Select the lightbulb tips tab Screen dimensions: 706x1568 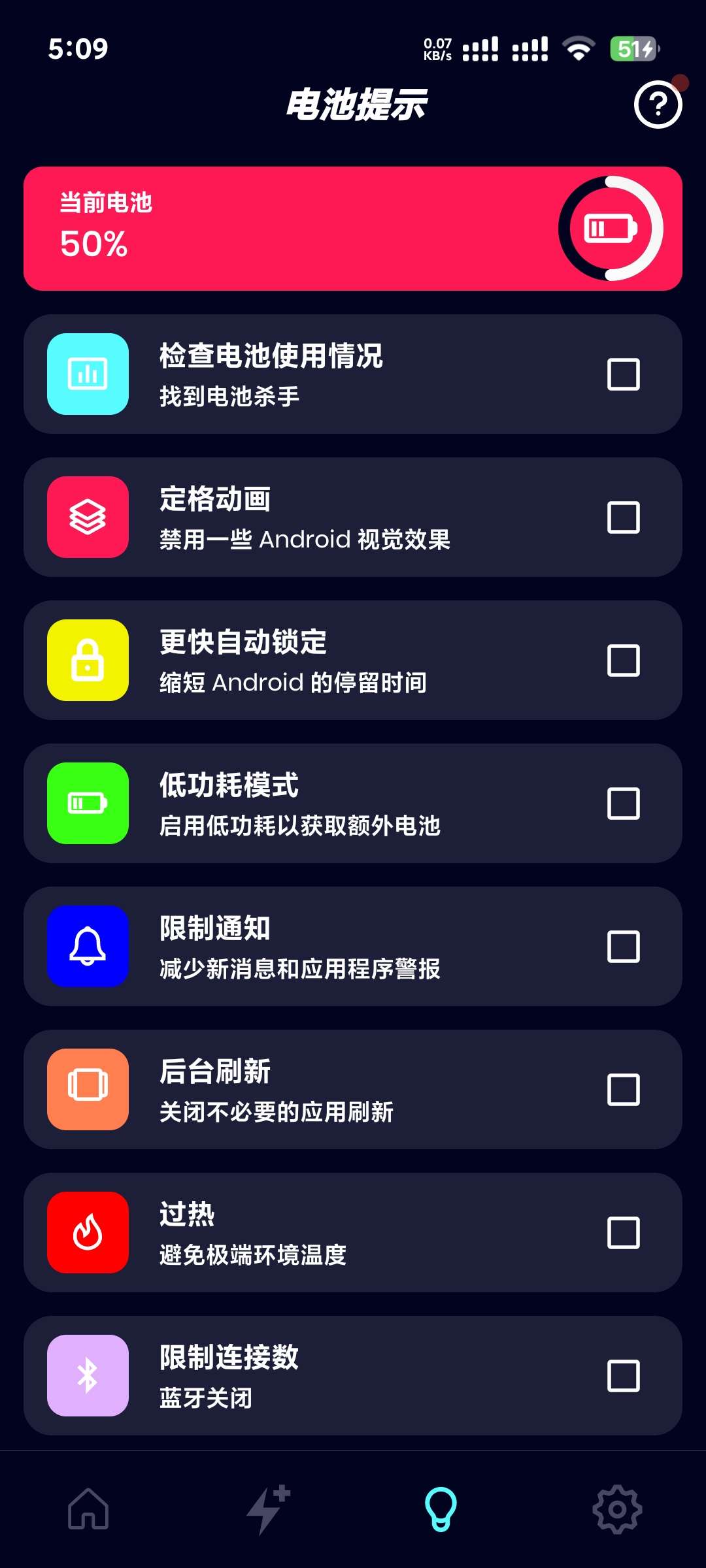click(441, 1509)
